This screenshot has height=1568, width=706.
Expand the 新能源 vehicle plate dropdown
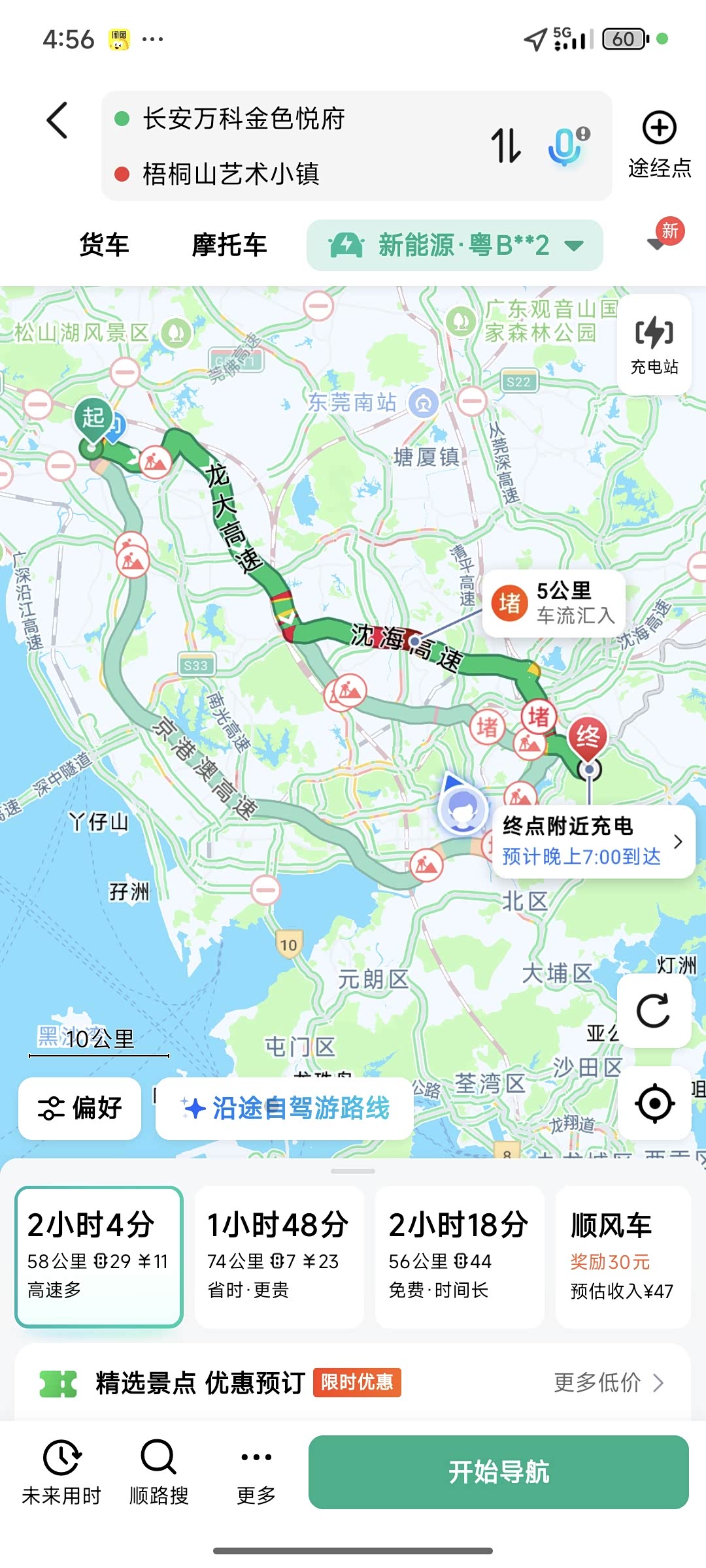(x=455, y=246)
